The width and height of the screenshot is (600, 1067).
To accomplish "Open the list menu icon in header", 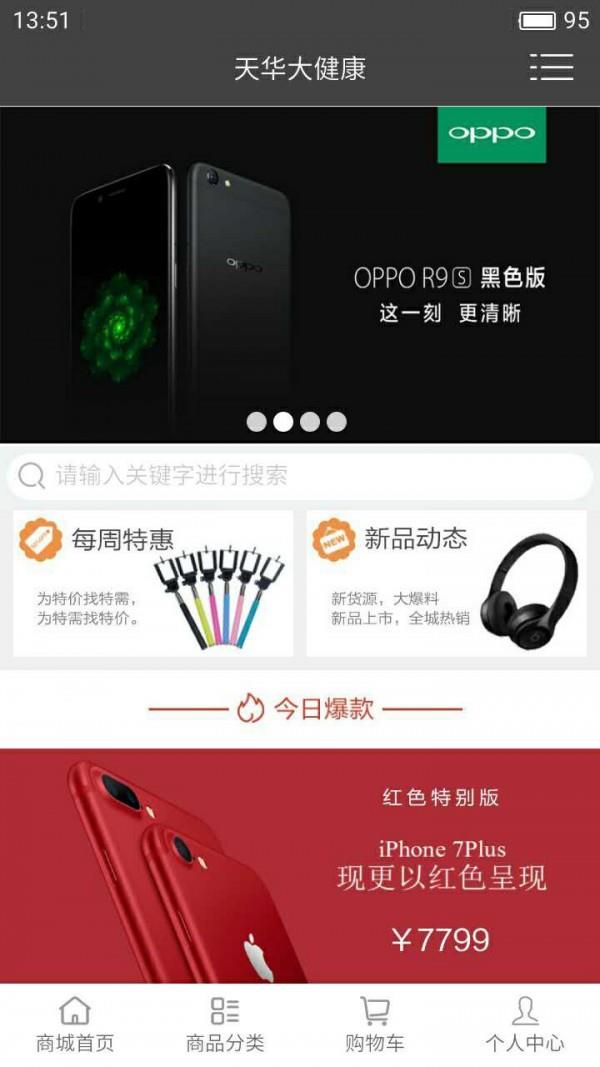I will [551, 67].
